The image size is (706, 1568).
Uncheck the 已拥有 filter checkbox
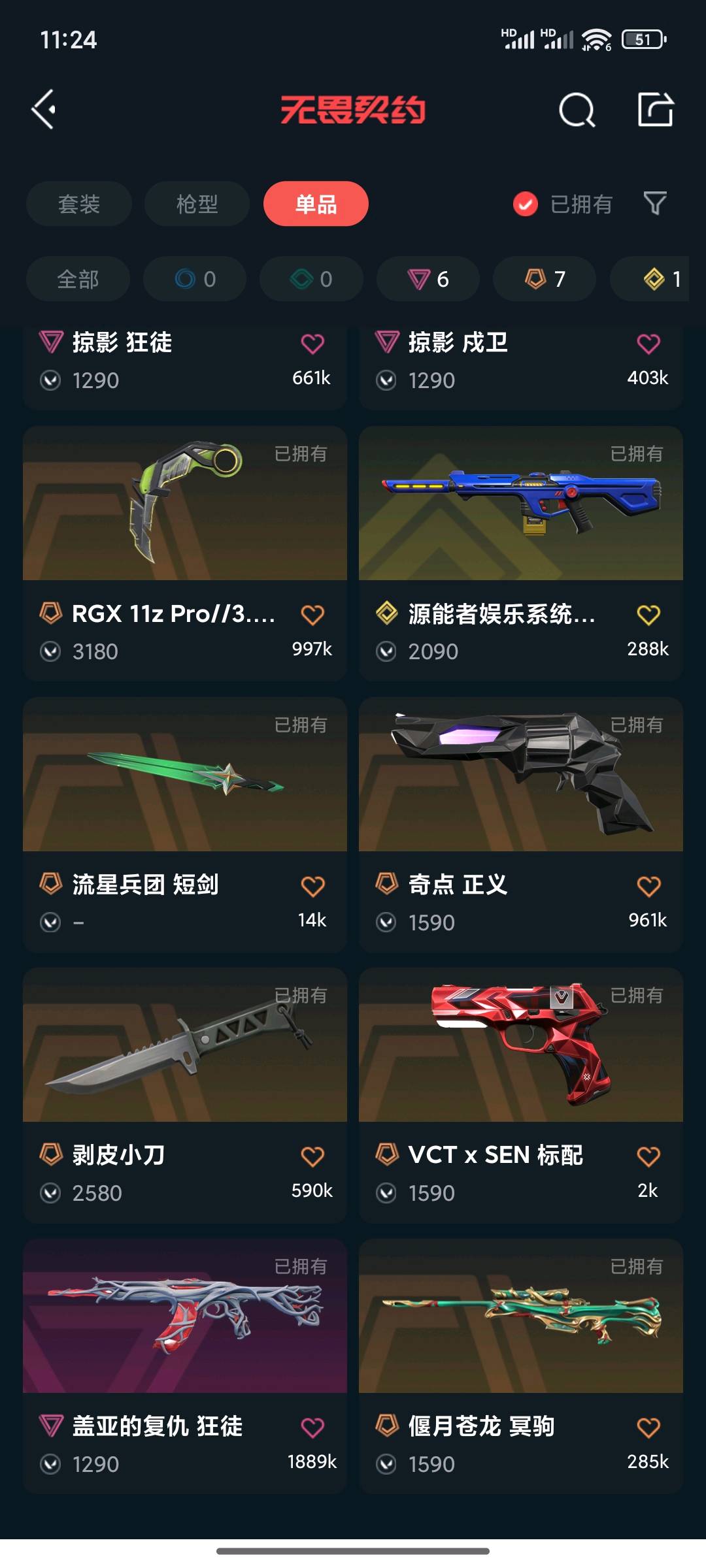pyautogui.click(x=525, y=204)
